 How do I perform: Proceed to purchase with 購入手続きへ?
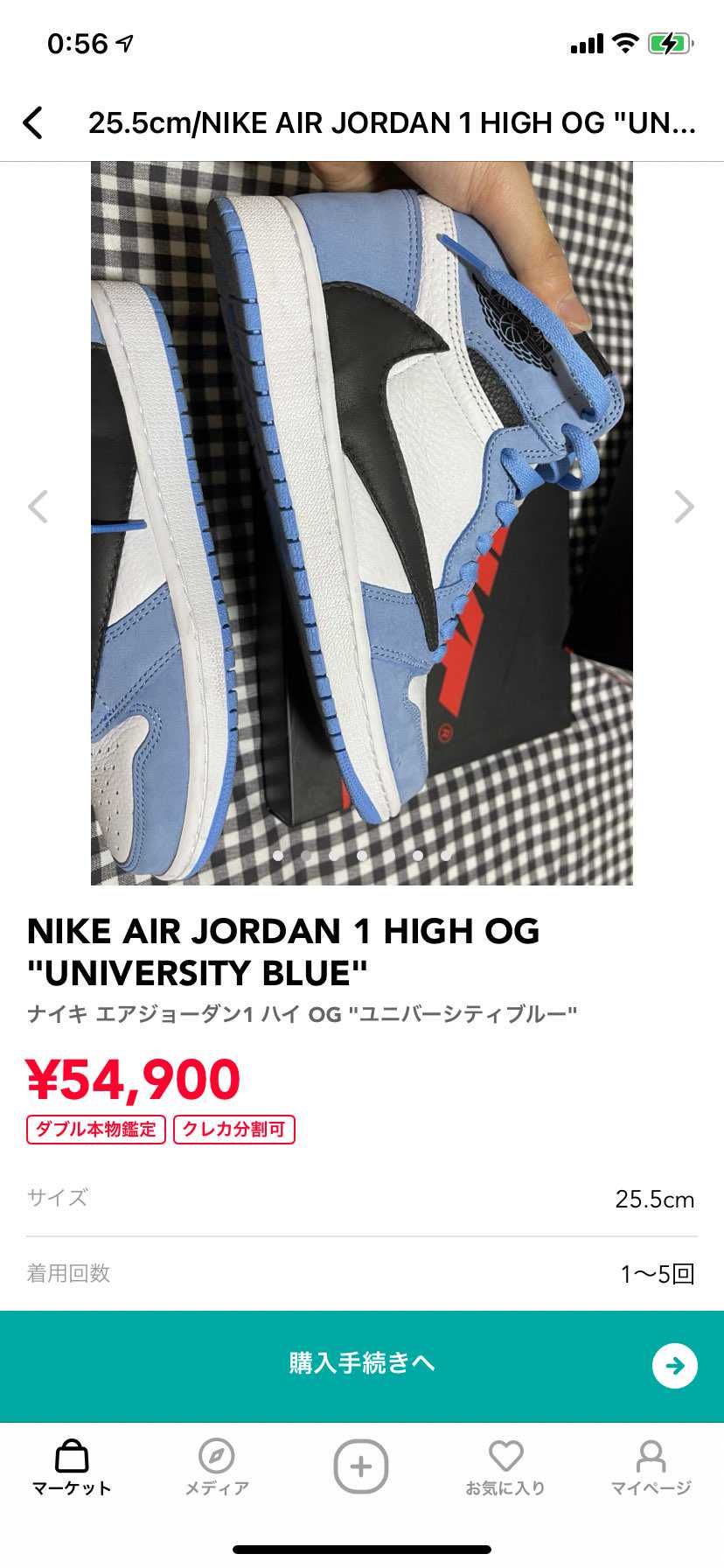pos(362,1364)
